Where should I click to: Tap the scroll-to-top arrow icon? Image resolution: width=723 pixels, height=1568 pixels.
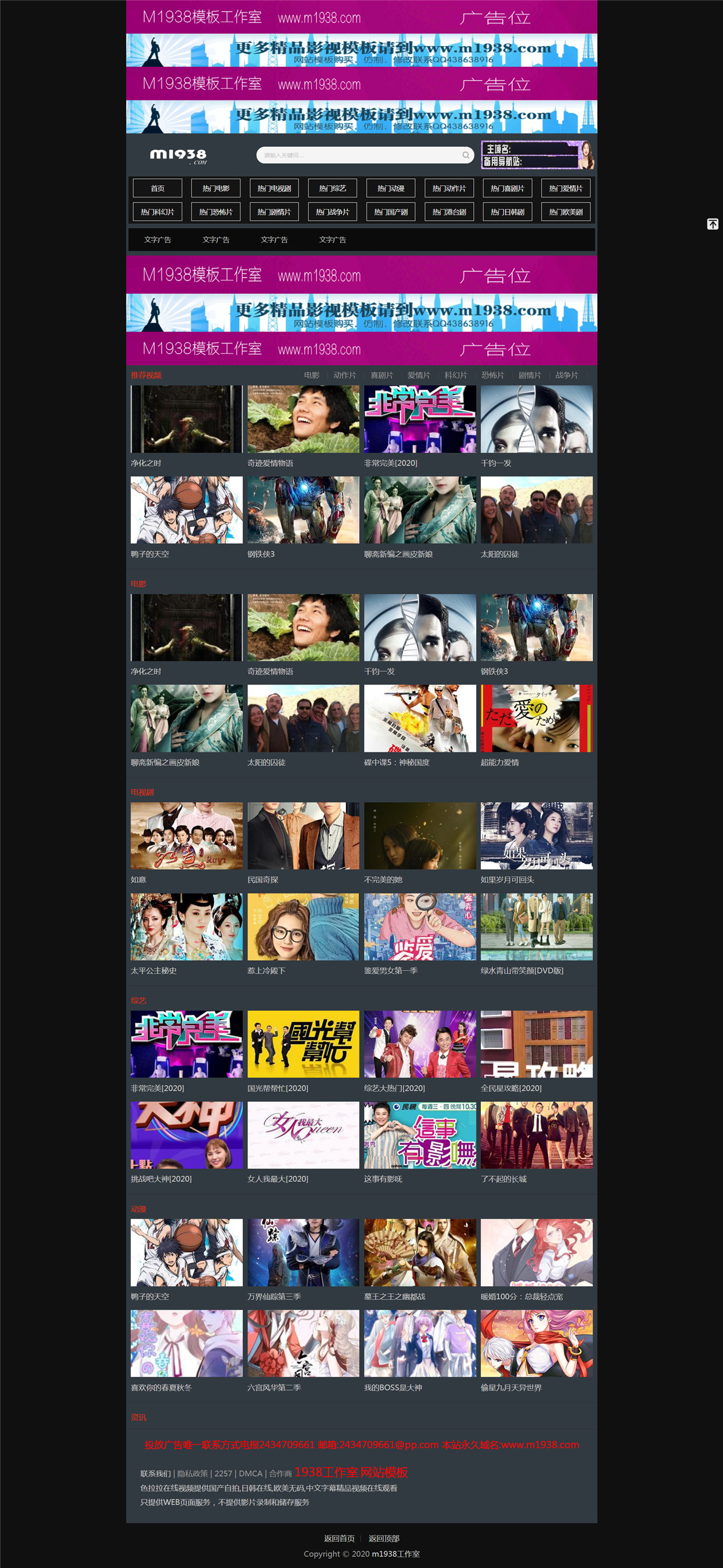coord(713,224)
